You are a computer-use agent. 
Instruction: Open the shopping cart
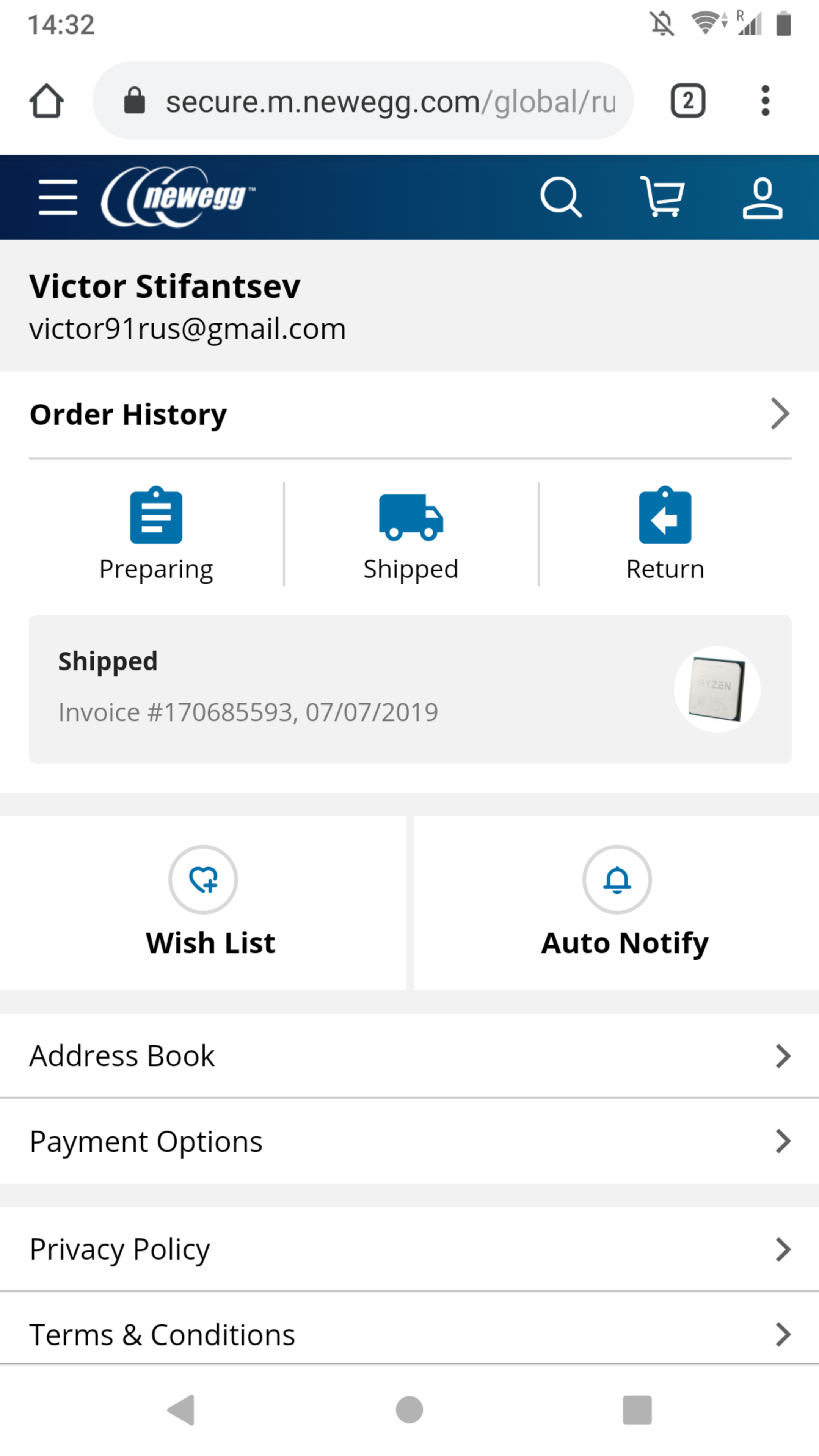click(662, 197)
